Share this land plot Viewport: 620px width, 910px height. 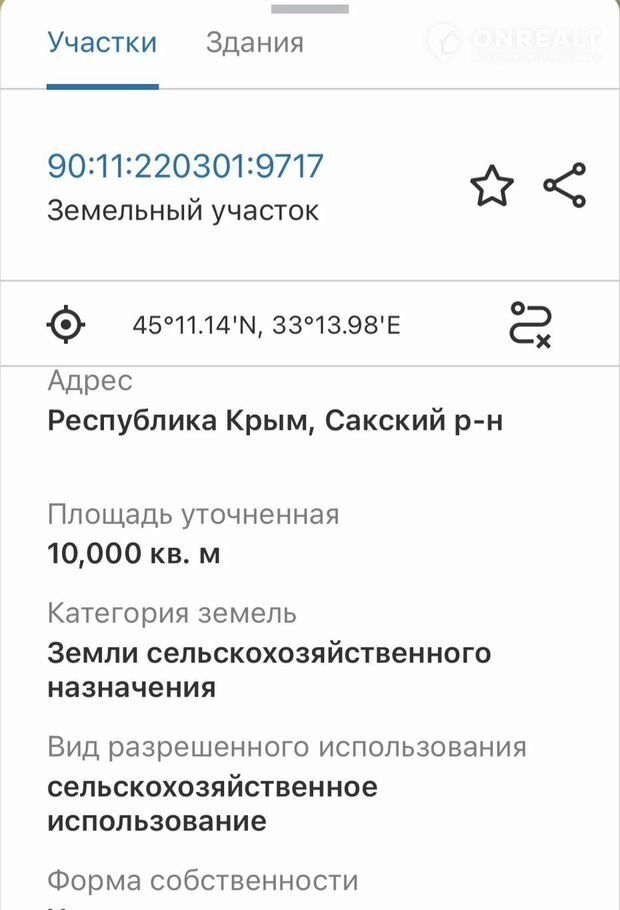coord(565,185)
